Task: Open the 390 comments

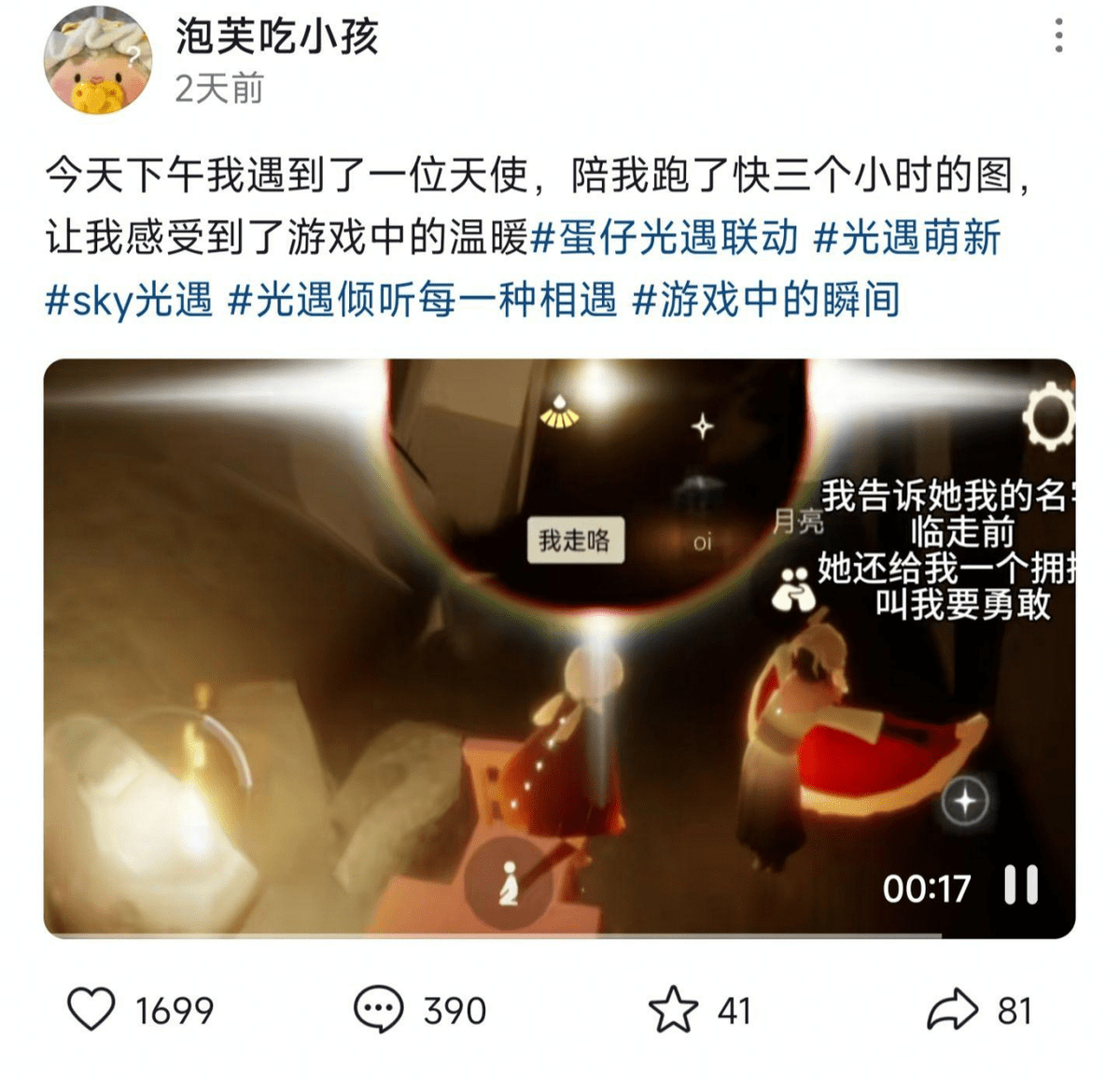Action: 378,1010
